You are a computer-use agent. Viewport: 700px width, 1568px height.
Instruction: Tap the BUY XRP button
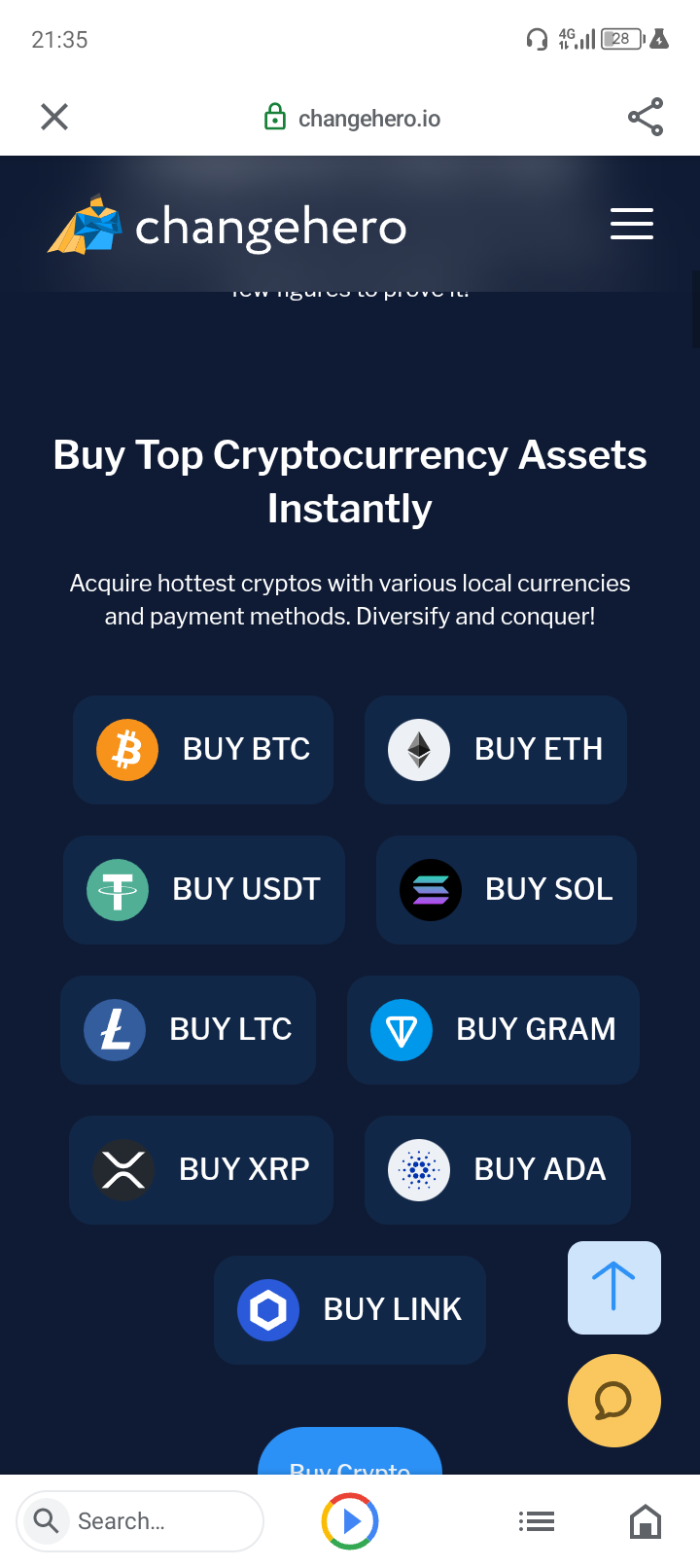pyautogui.click(x=201, y=1170)
